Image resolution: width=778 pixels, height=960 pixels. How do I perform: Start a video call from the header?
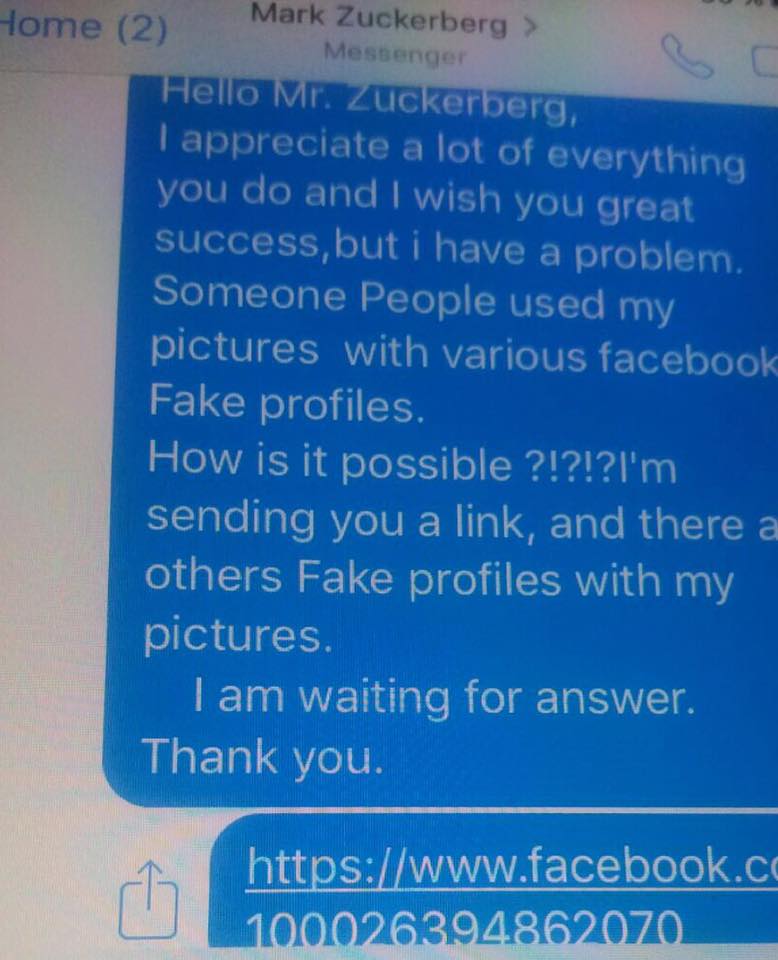coord(765,60)
